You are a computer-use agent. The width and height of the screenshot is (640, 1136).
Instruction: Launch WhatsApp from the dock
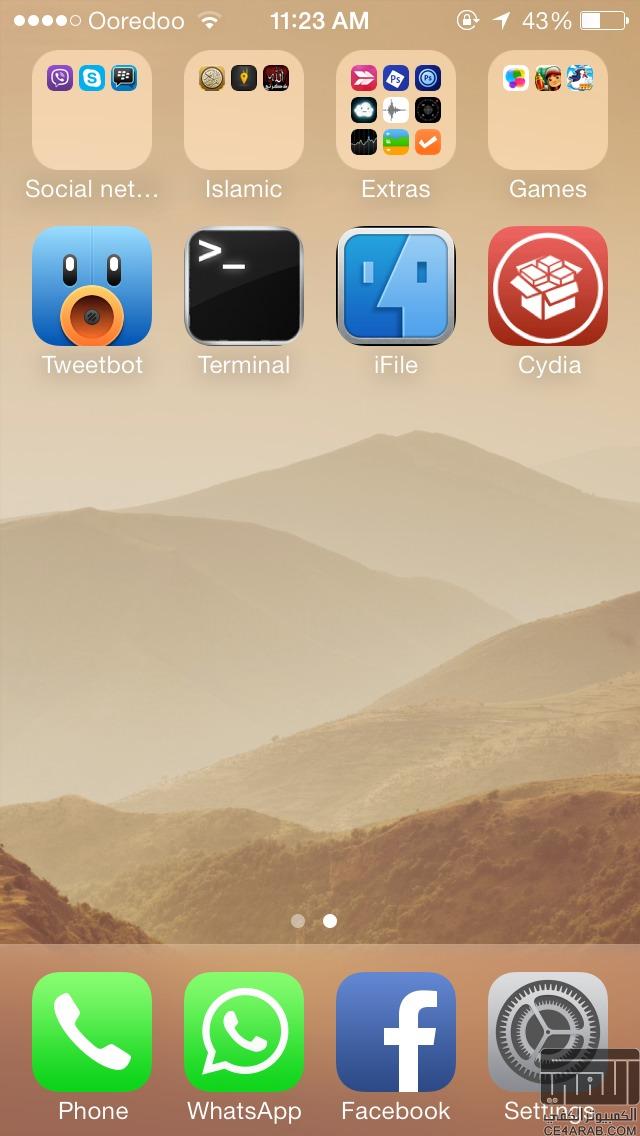coord(244,1032)
